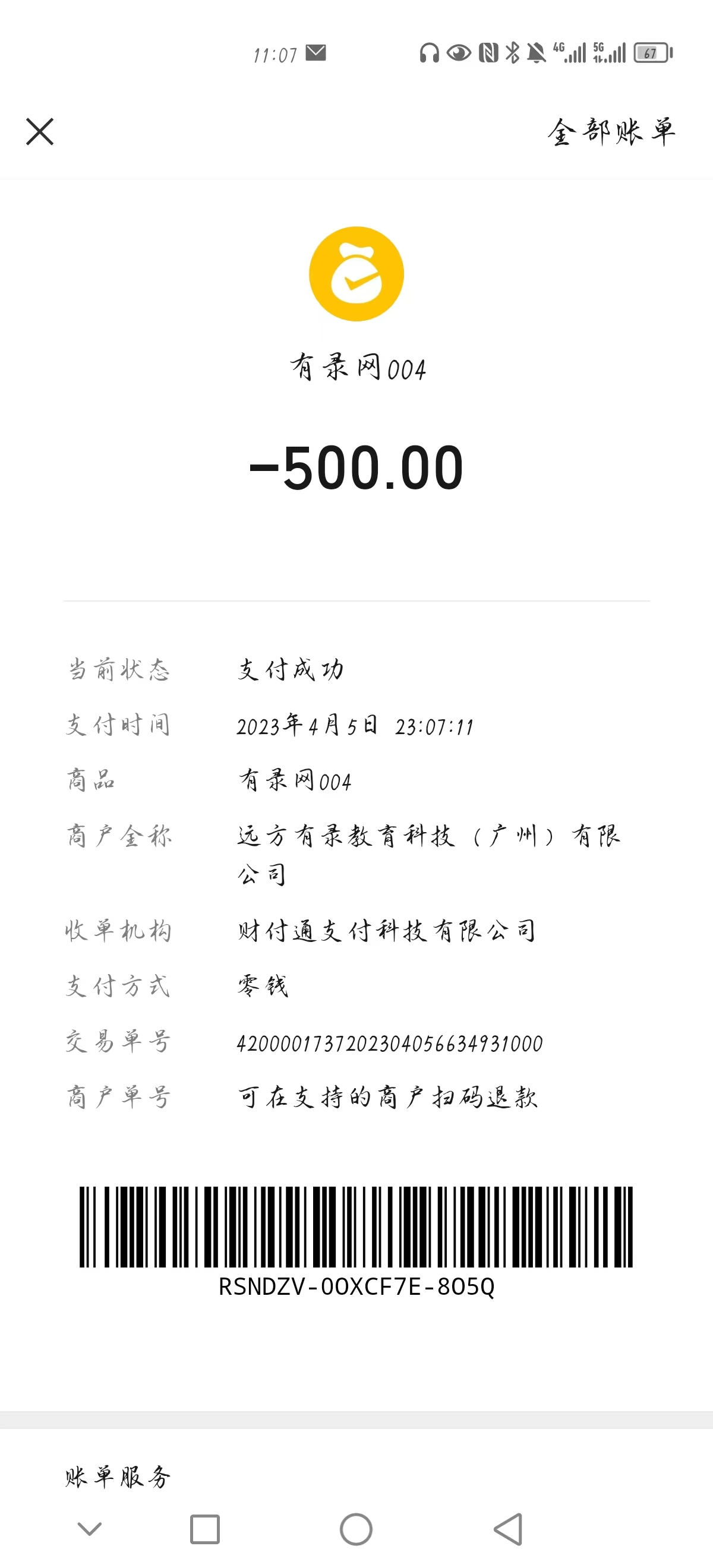This screenshot has width=713, height=1568.
Task: Hide the navigation bar with the down arrow
Action: coord(90,1528)
